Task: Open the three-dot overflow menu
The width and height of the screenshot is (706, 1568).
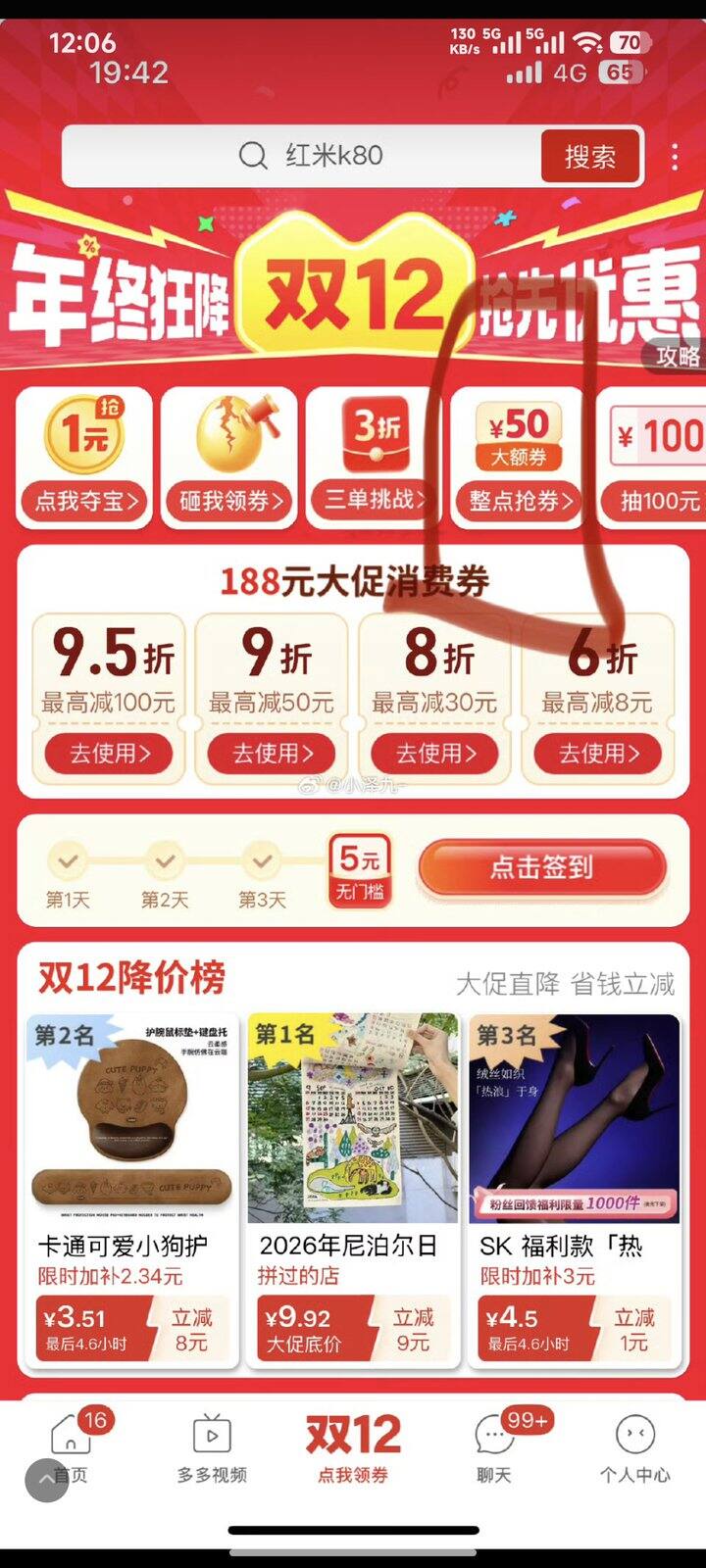Action: (675, 157)
